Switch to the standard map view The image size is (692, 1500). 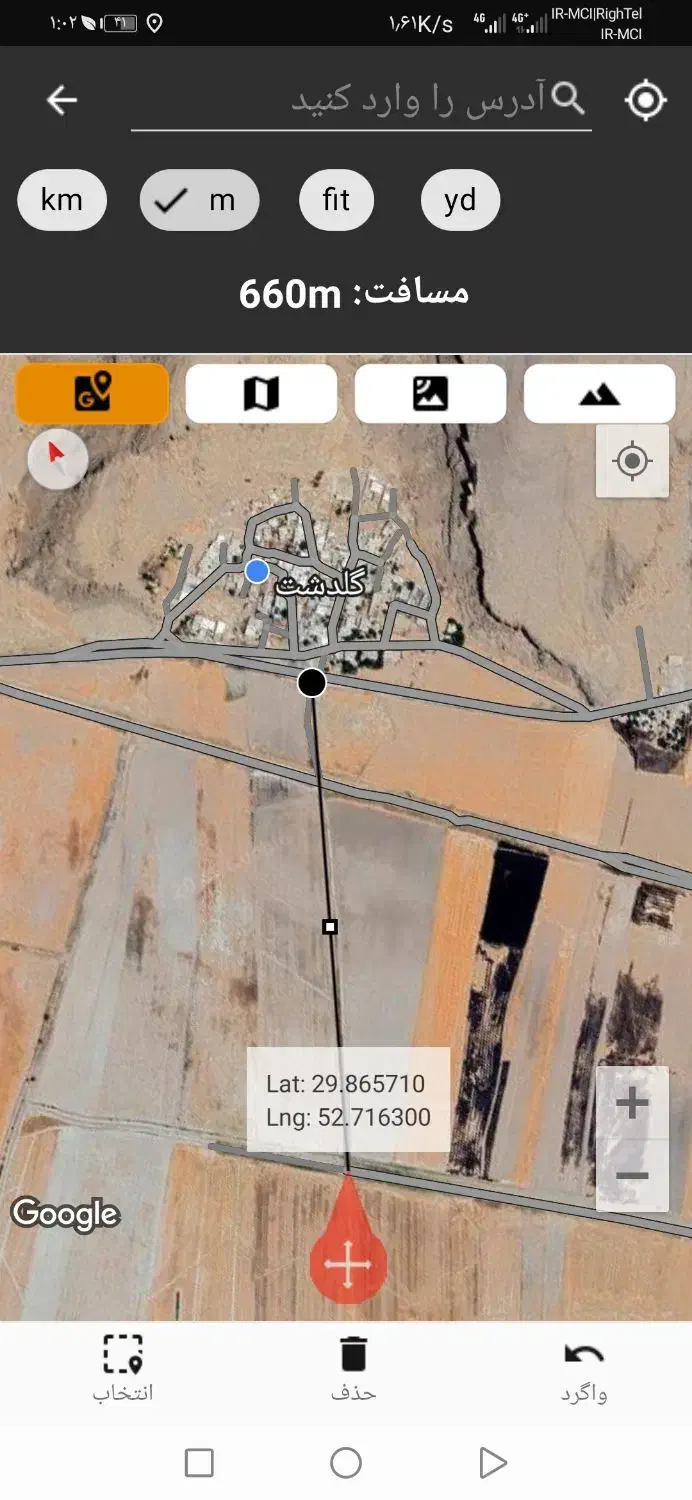261,393
